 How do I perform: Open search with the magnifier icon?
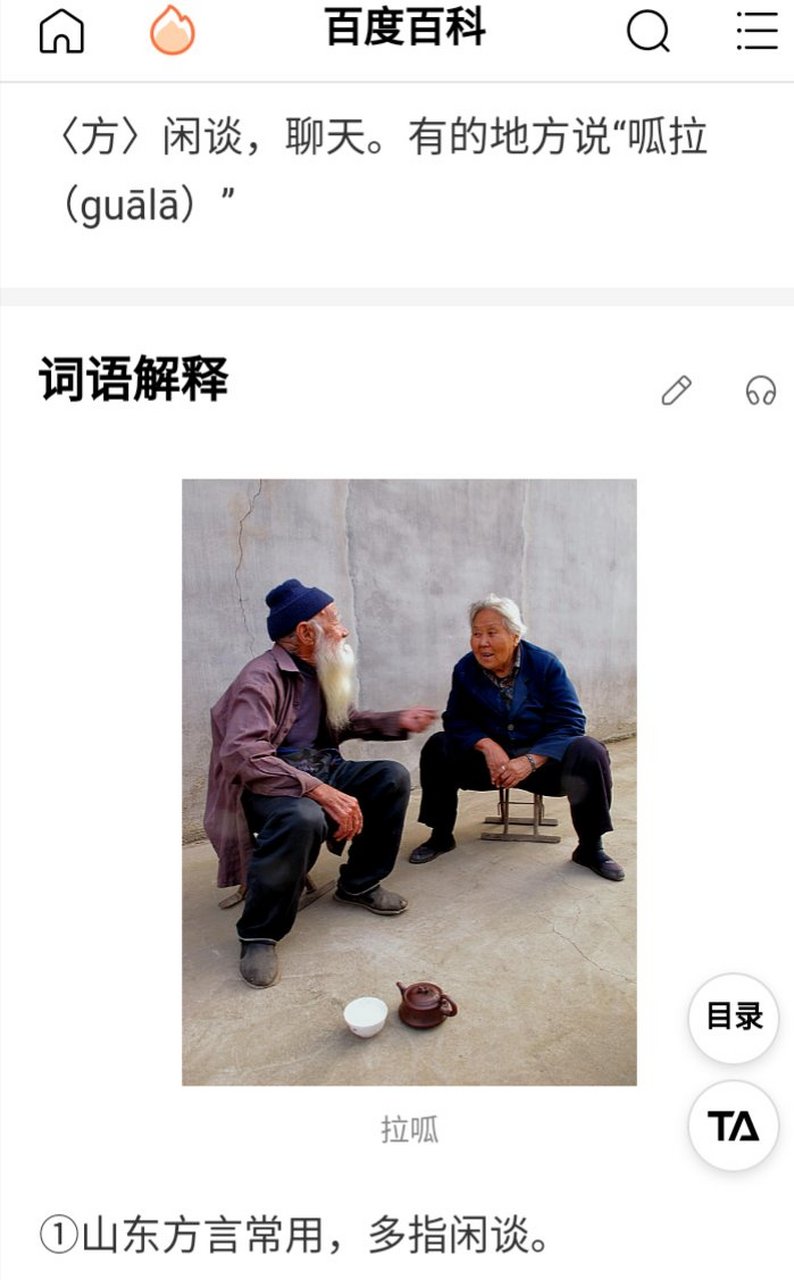click(650, 32)
